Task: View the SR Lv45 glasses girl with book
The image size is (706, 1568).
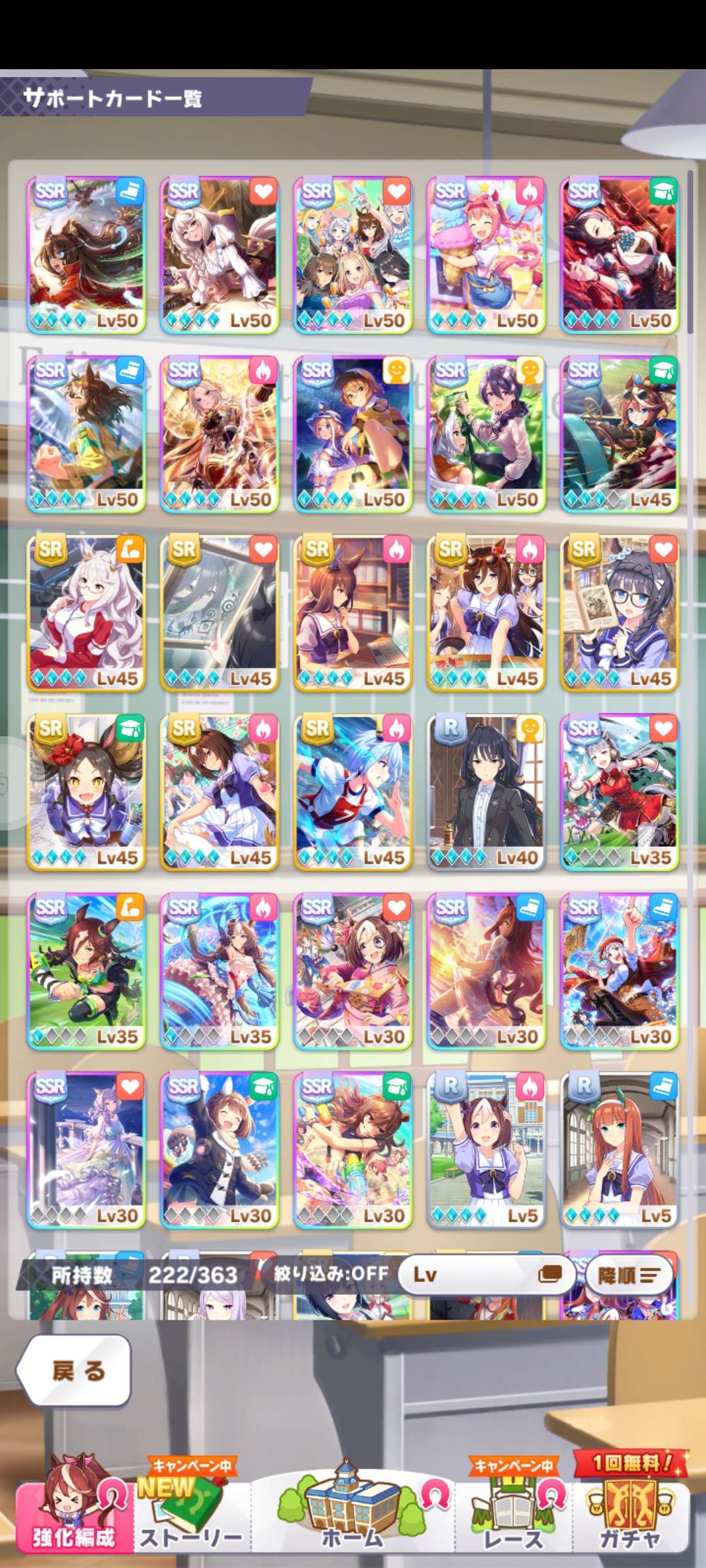Action: click(620, 613)
